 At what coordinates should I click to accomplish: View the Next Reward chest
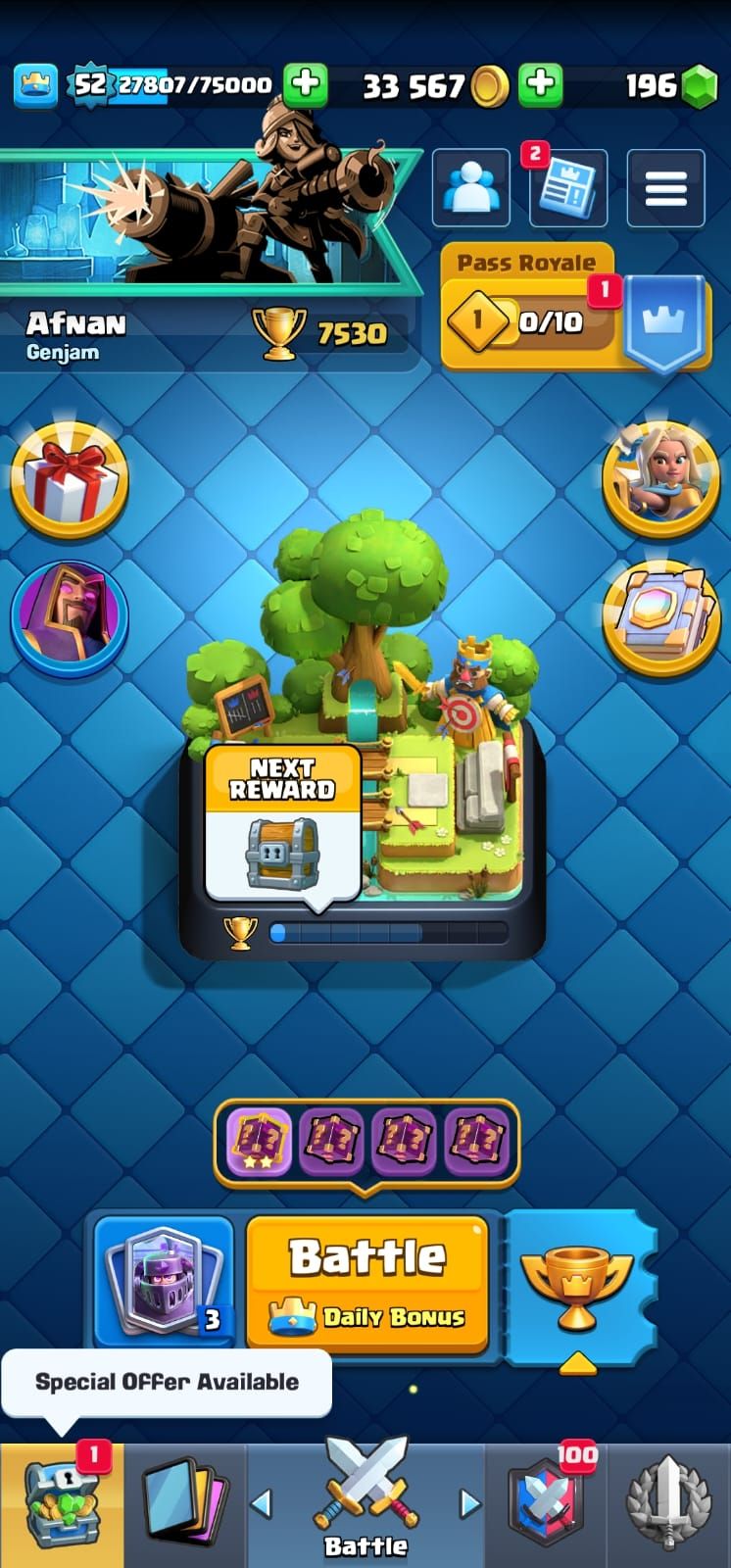(282, 825)
